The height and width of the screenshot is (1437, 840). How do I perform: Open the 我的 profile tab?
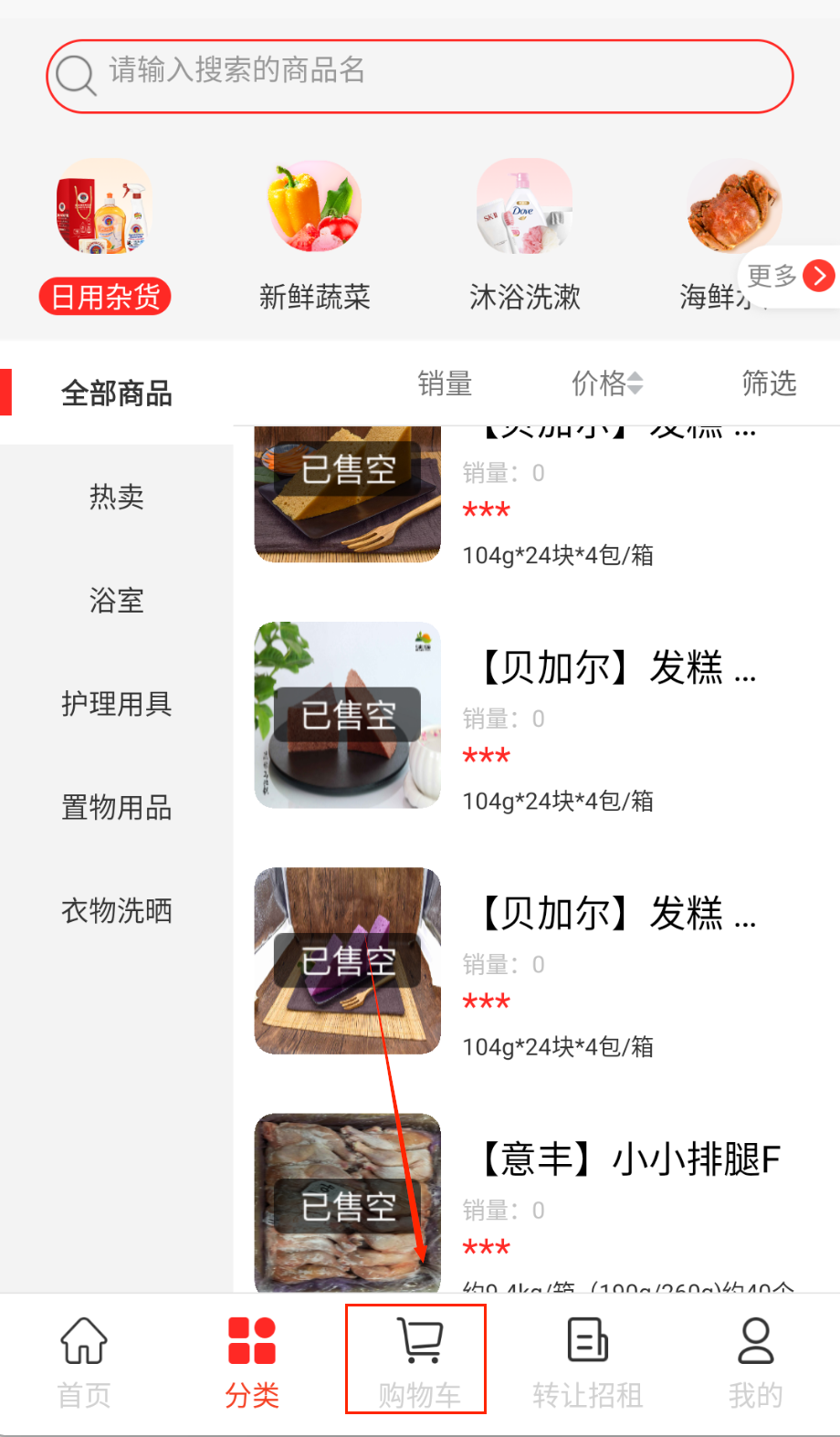[x=756, y=1360]
